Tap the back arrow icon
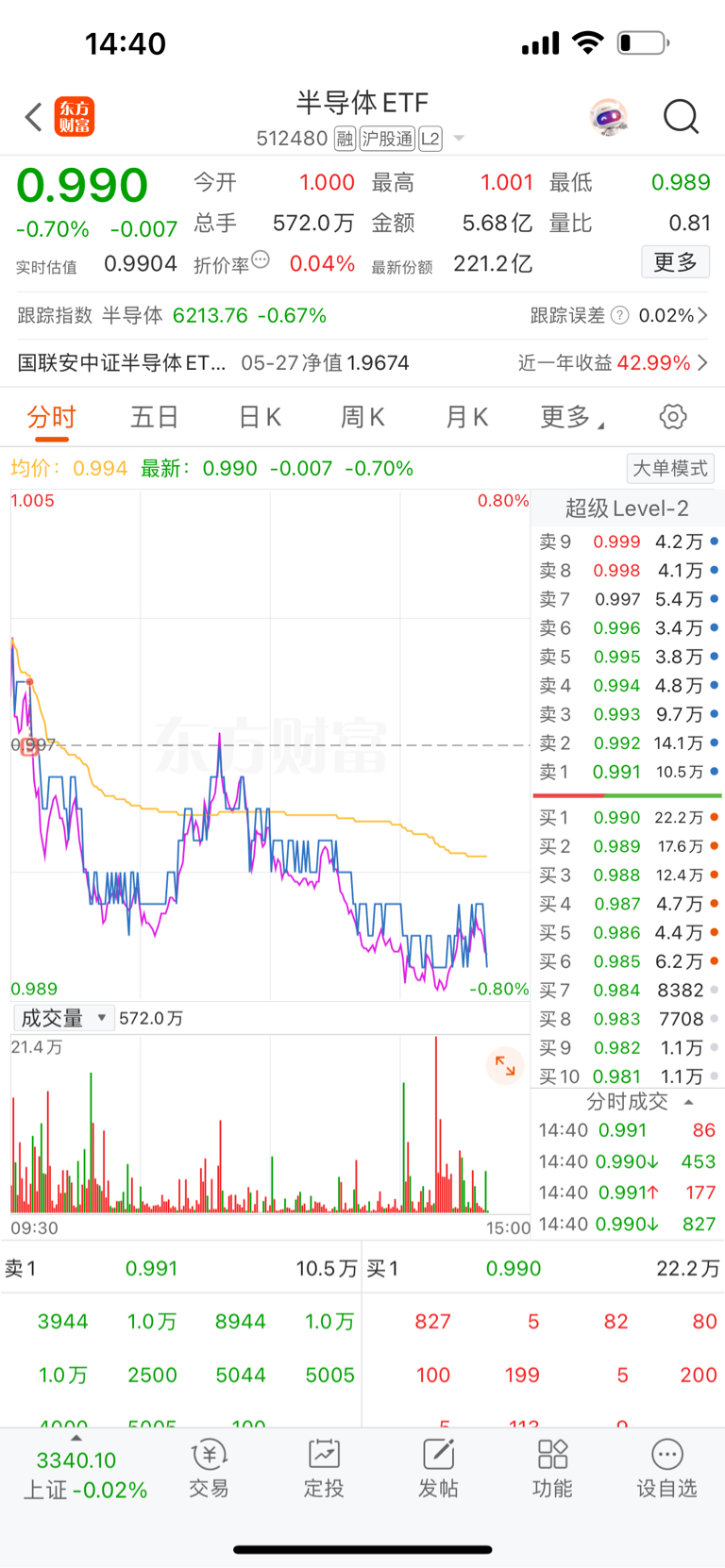The image size is (725, 1568). [x=31, y=116]
